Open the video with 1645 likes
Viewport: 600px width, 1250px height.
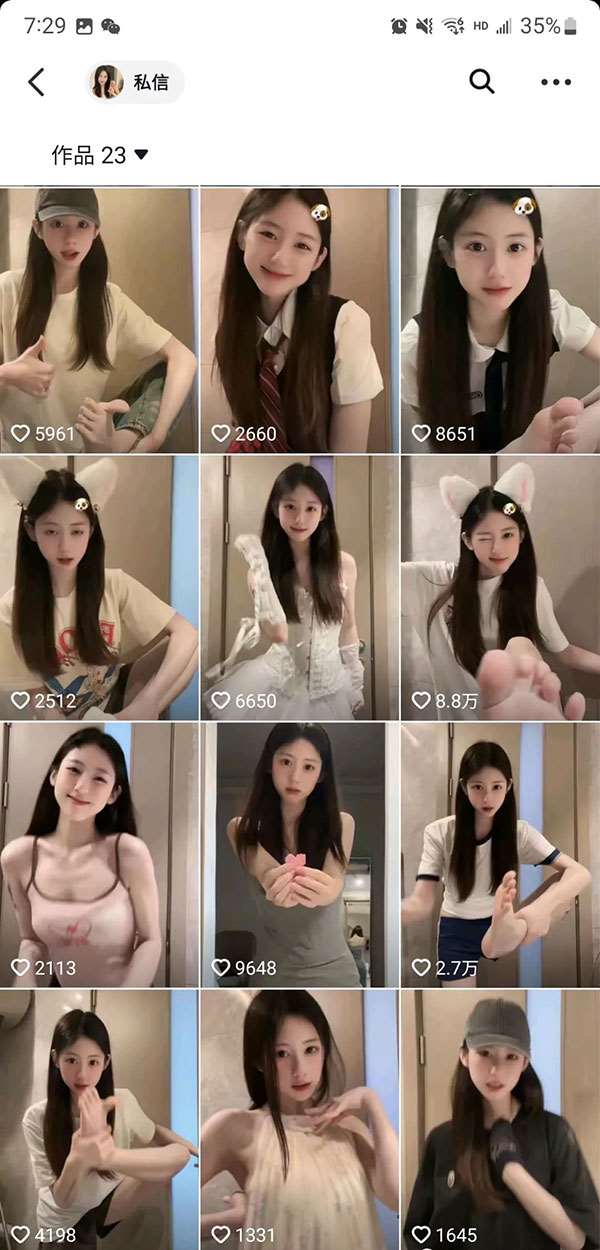tap(500, 1120)
